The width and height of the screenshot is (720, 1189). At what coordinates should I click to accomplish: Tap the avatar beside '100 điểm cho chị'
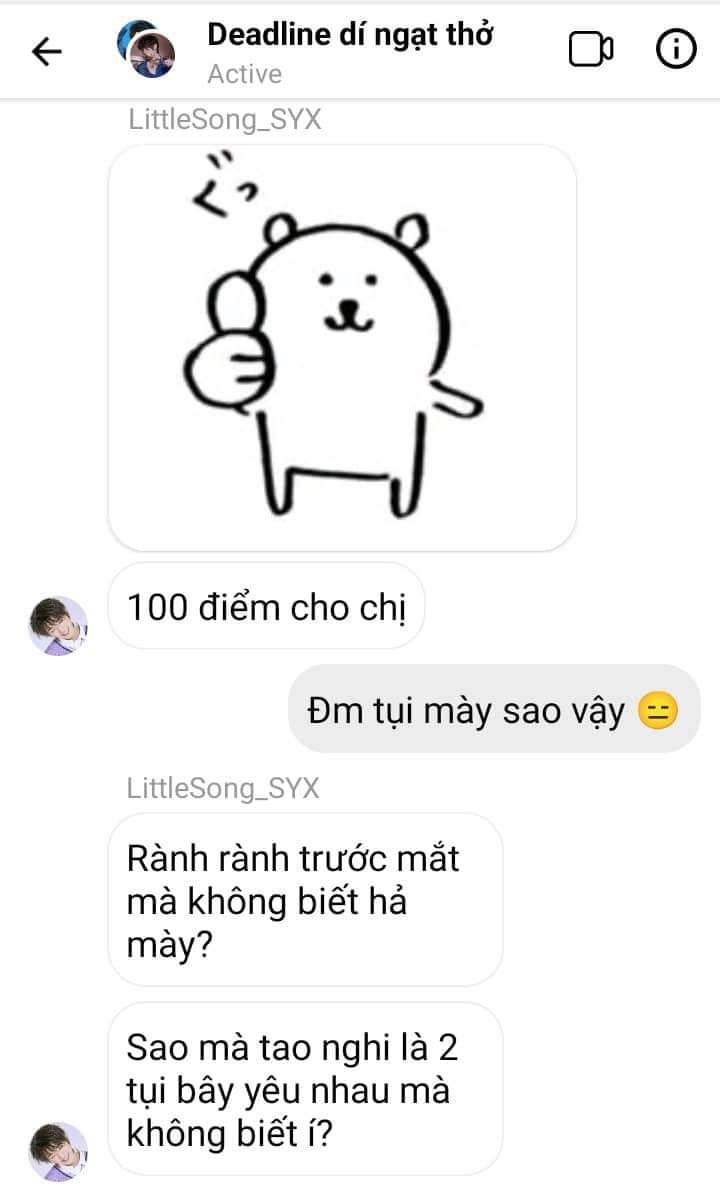coord(58,626)
